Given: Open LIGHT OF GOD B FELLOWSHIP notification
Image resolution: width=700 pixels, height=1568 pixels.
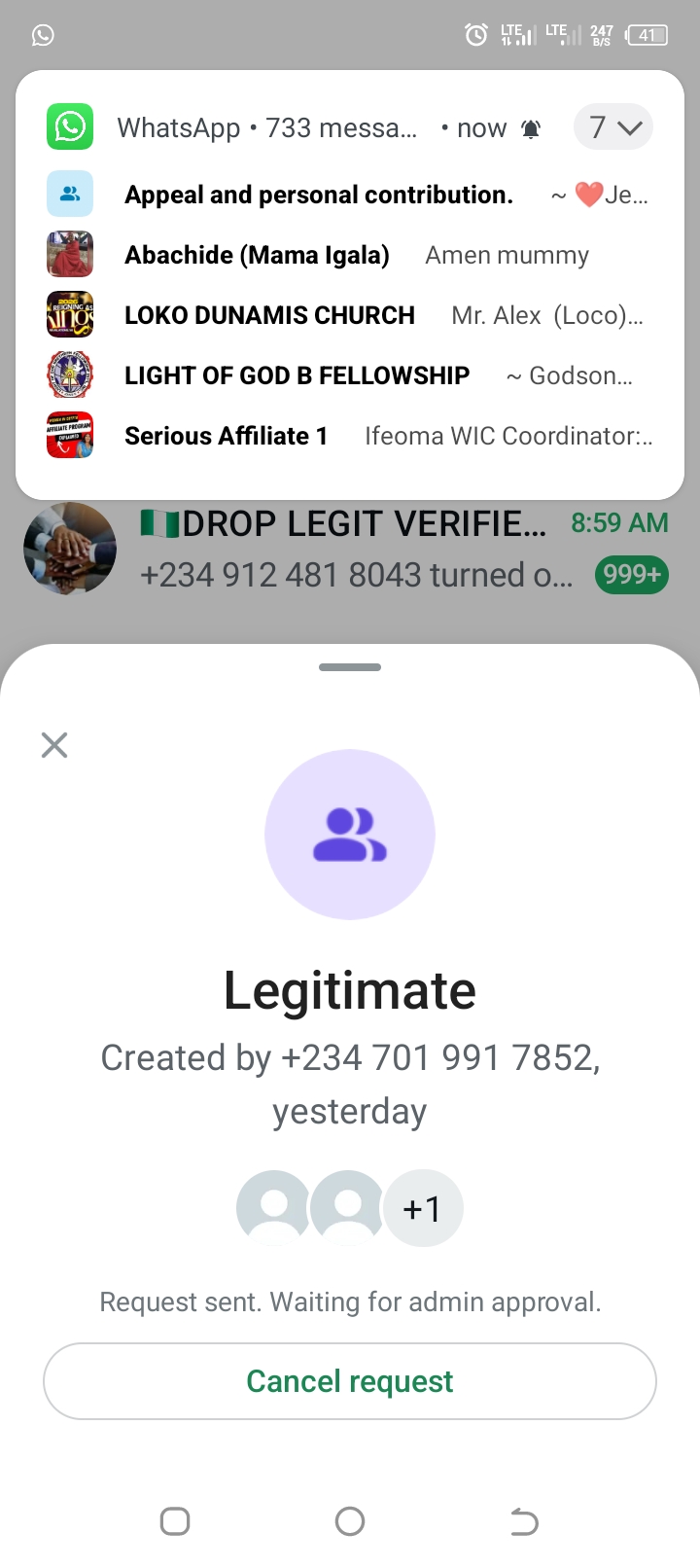Looking at the screenshot, I should pos(350,375).
